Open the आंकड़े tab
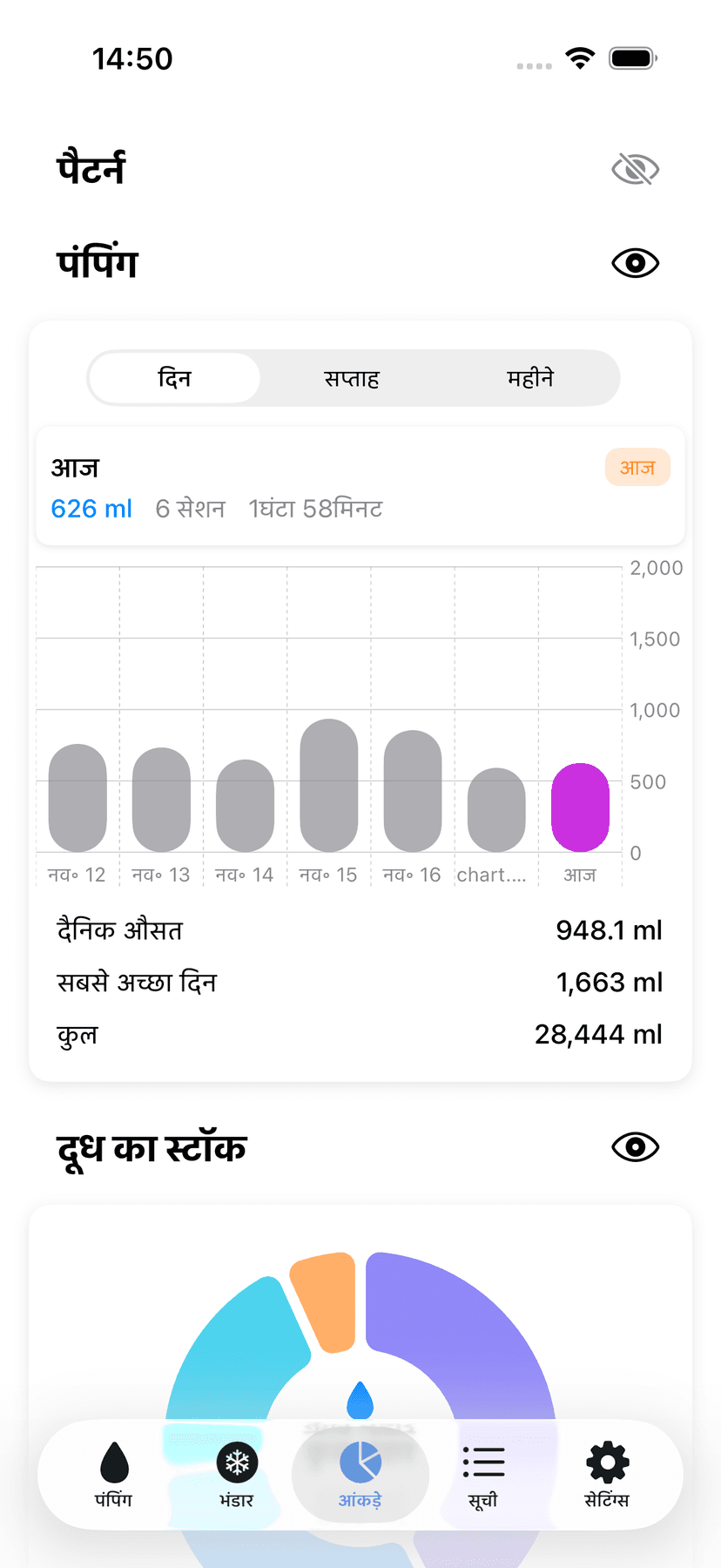Image resolution: width=721 pixels, height=1568 pixels. pyautogui.click(x=360, y=1474)
